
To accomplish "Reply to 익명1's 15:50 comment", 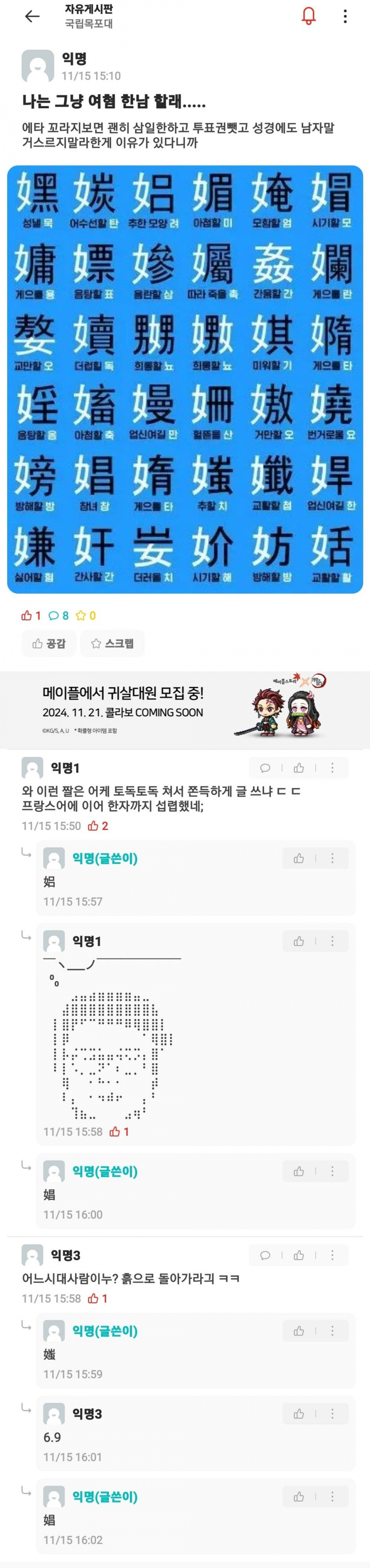I will (265, 768).
